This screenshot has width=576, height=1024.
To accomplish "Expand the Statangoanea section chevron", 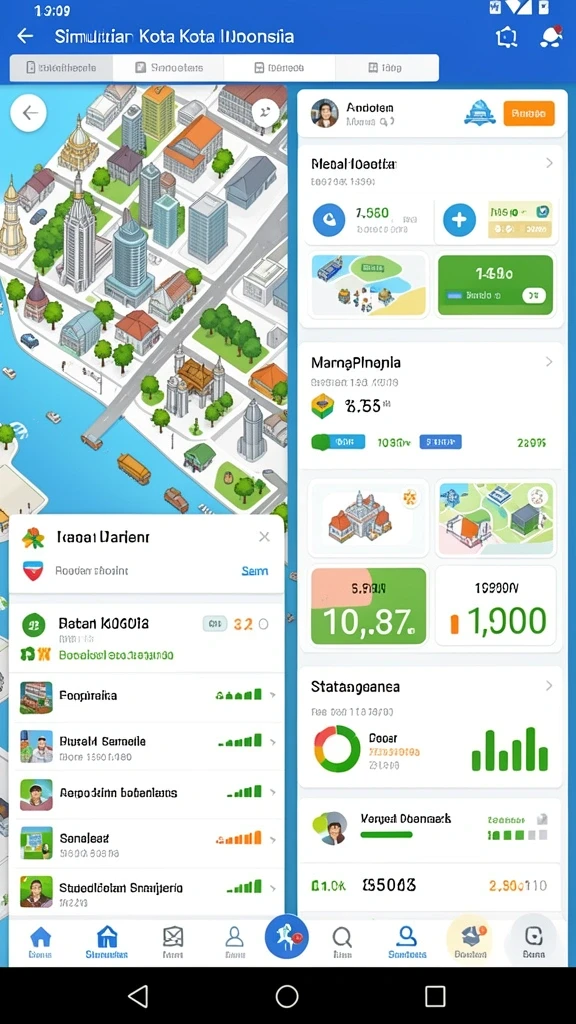I will [549, 686].
